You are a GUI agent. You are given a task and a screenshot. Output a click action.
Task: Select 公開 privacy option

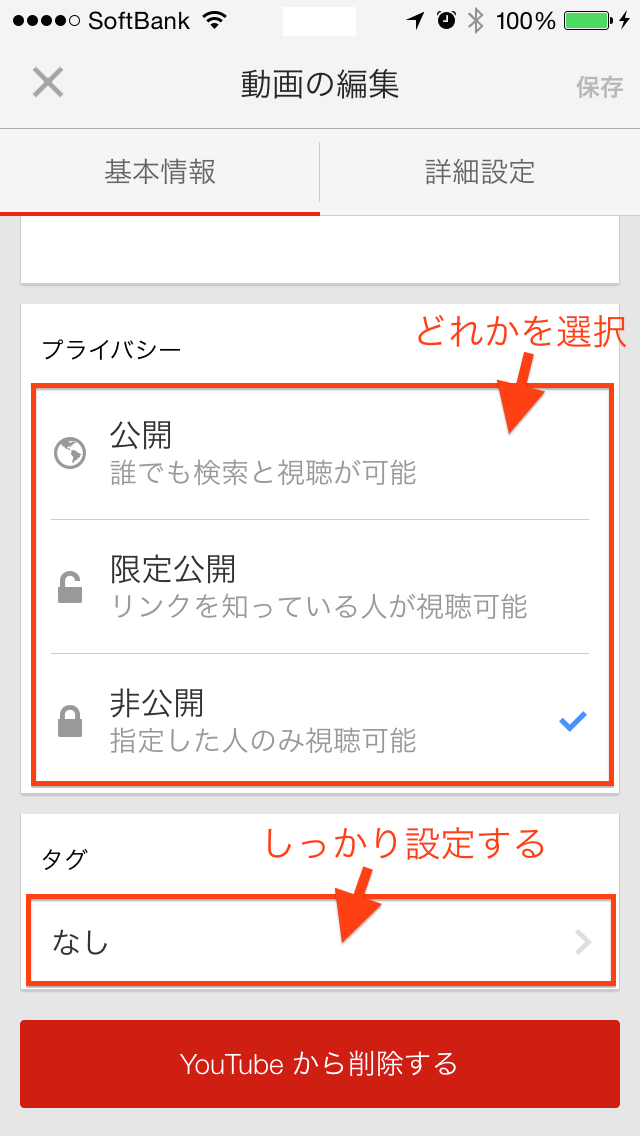(x=320, y=454)
